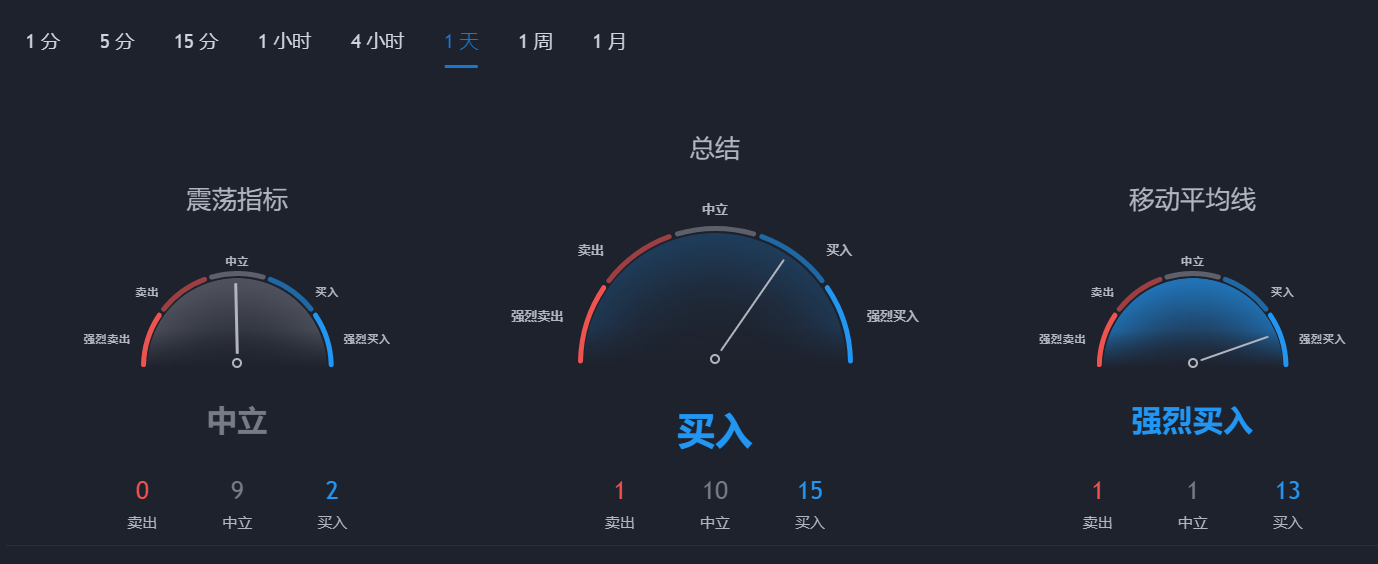Viewport: 1378px width, 564px height.
Task: Choose the 1 月 timeframe tab
Action: coord(609,42)
